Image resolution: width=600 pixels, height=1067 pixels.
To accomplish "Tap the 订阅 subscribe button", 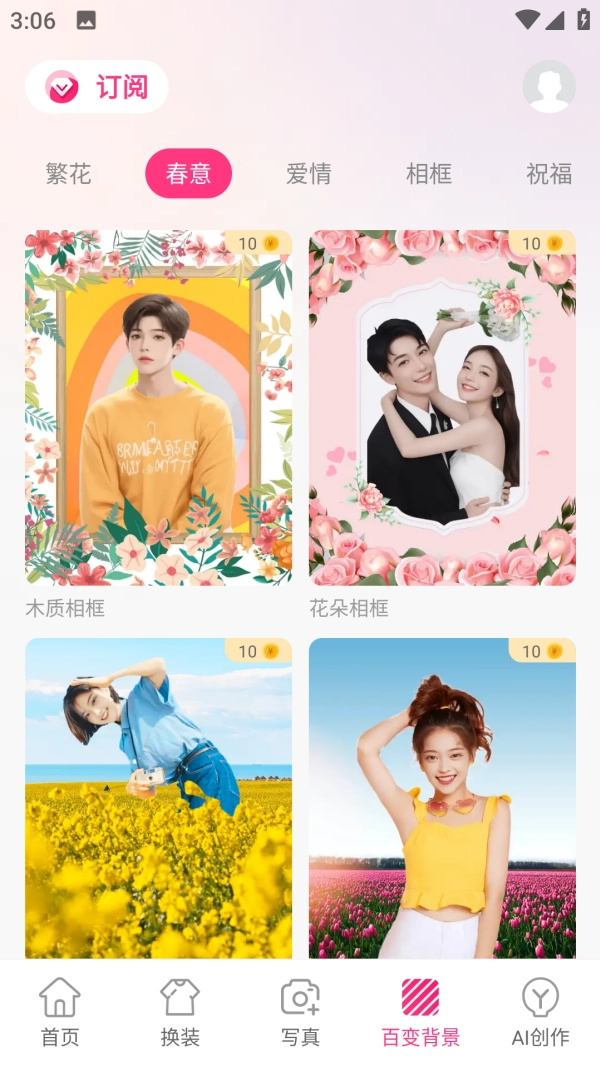I will [x=97, y=87].
